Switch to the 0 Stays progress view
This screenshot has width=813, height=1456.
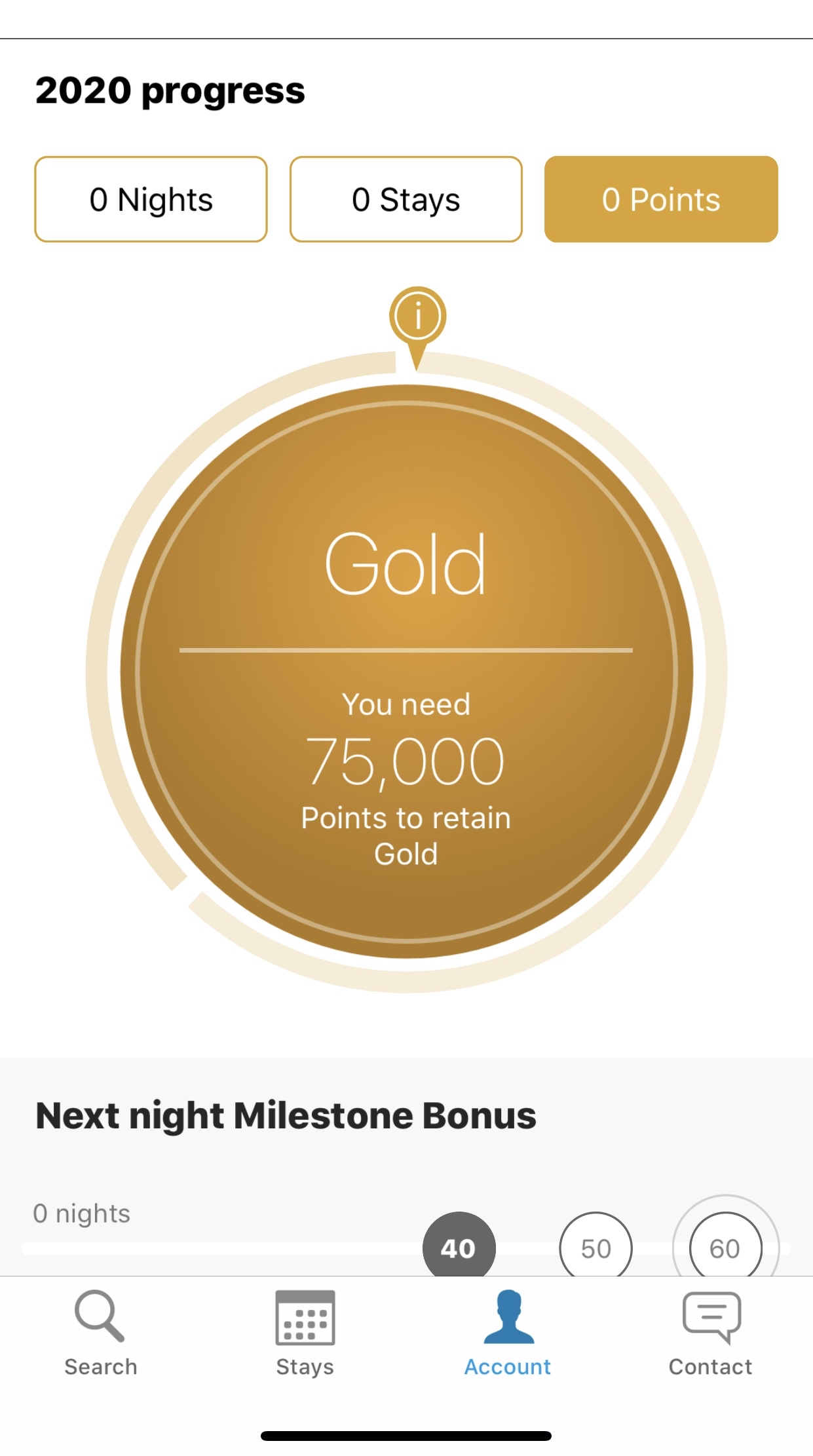pos(406,199)
